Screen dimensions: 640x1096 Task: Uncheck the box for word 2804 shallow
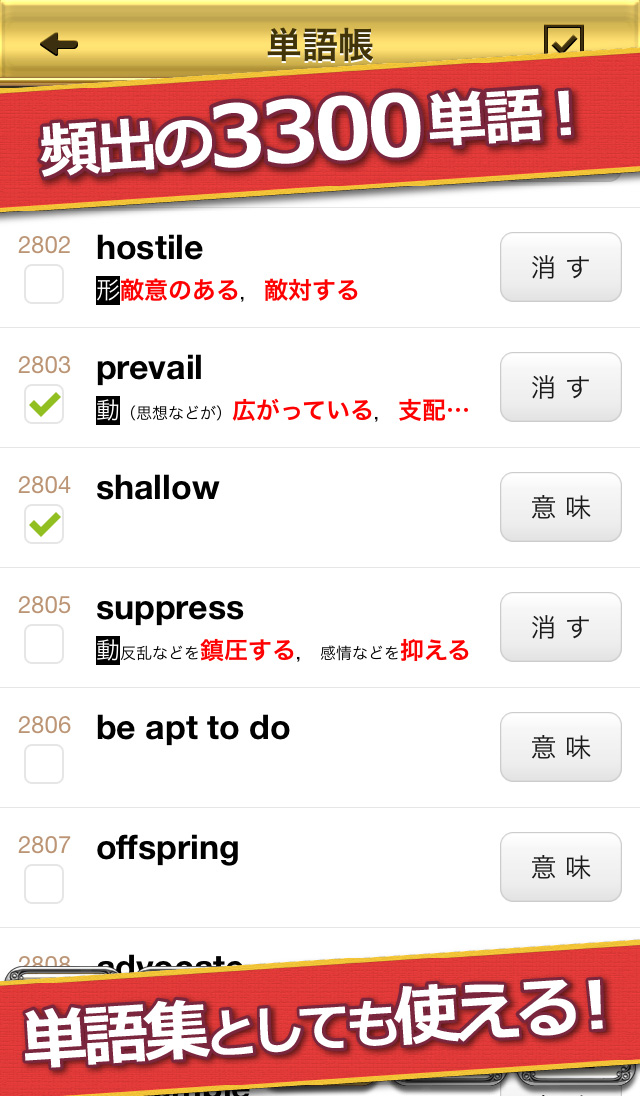pos(44,524)
